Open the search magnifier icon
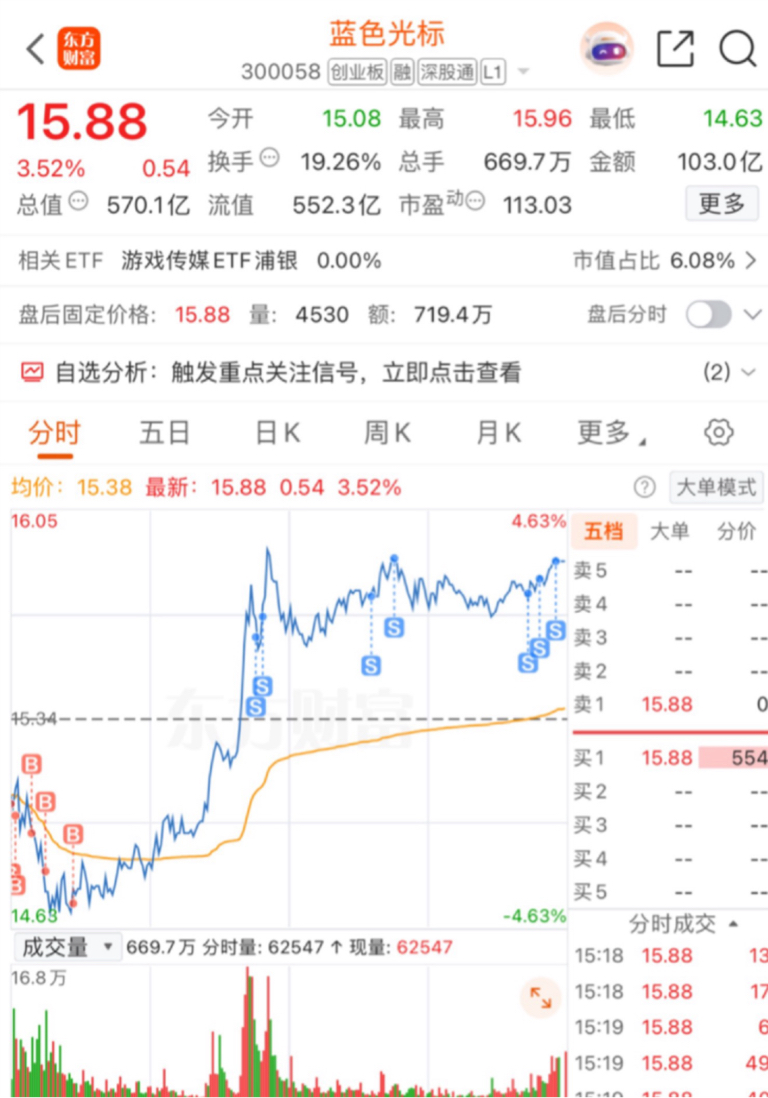768x1098 pixels. (x=737, y=49)
